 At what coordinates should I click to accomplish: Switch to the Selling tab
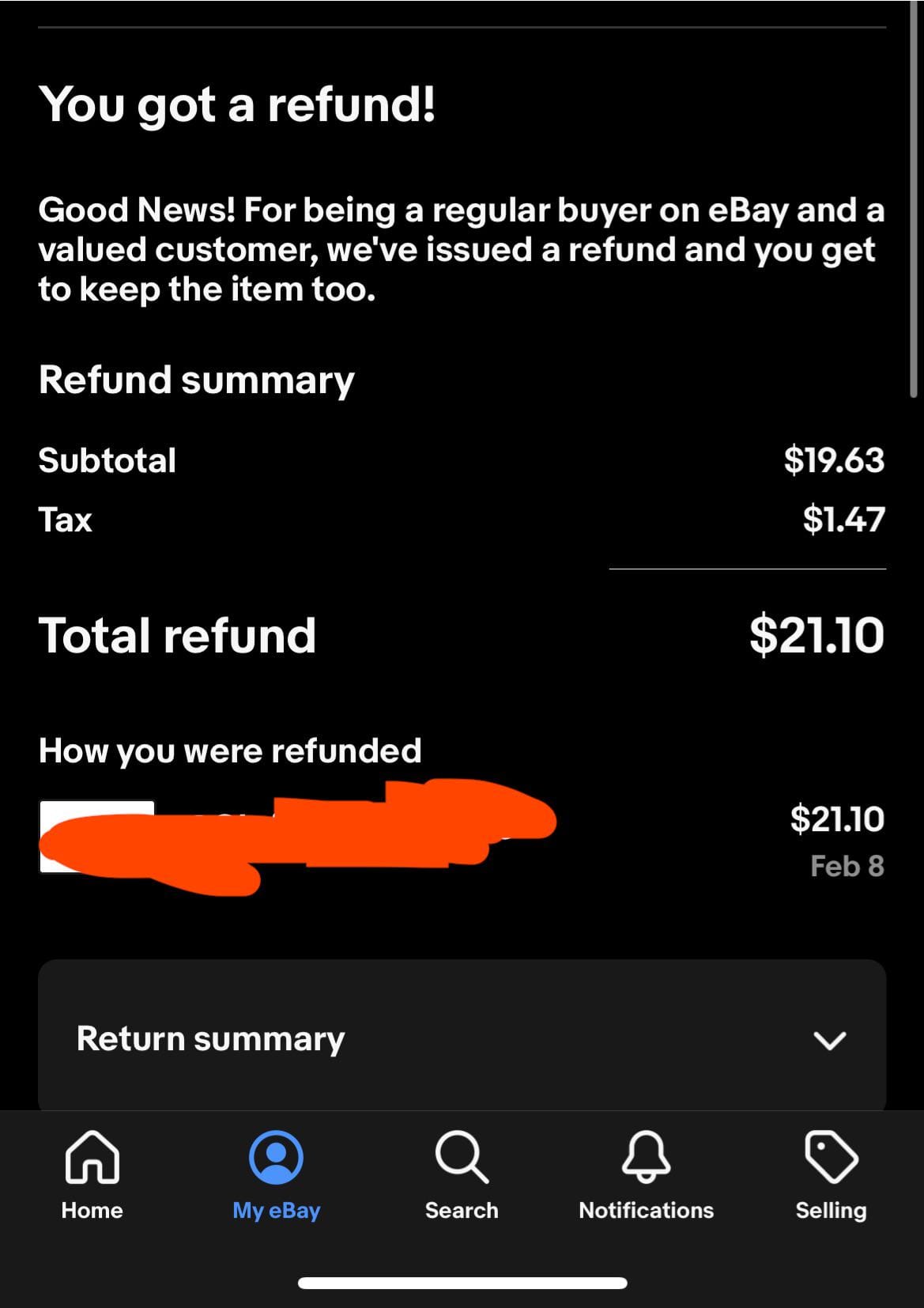(x=831, y=1174)
